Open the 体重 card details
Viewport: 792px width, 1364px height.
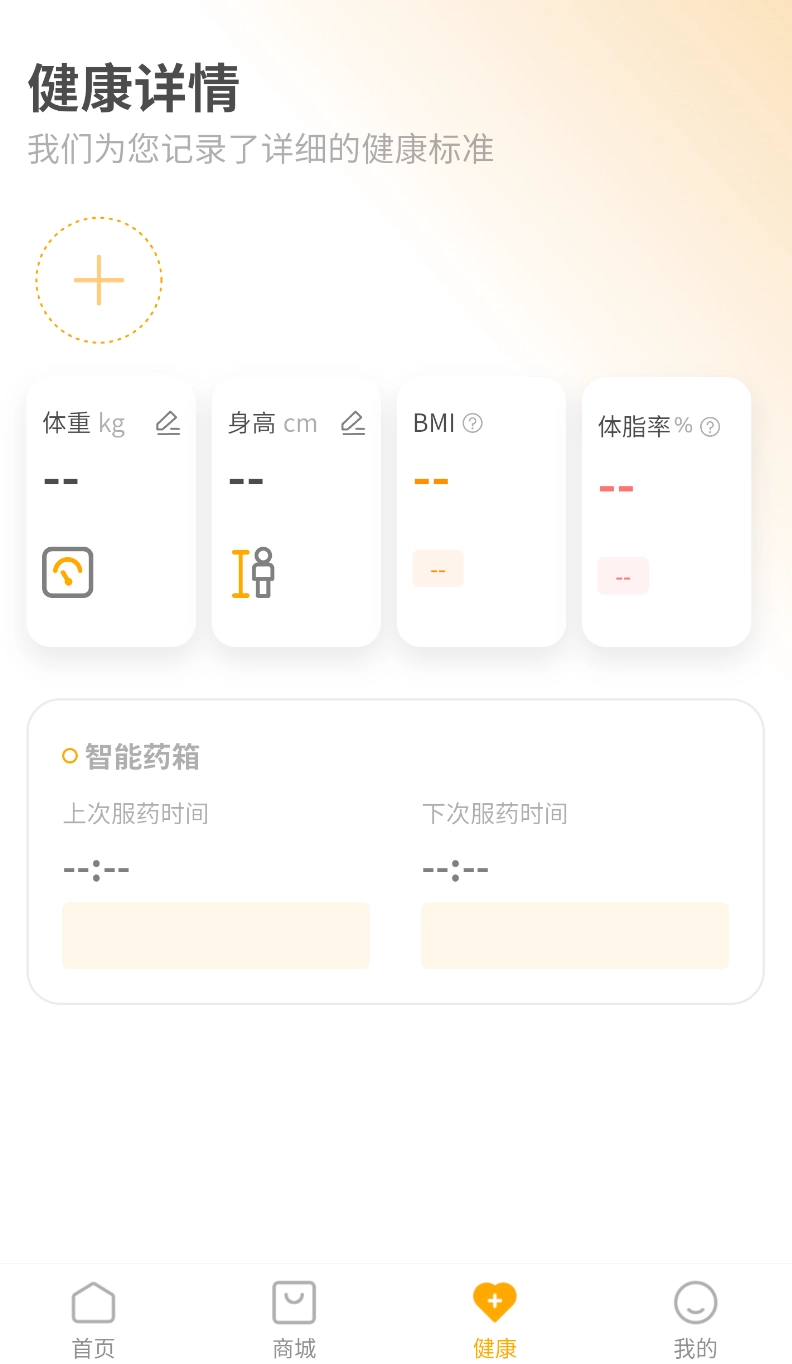110,511
